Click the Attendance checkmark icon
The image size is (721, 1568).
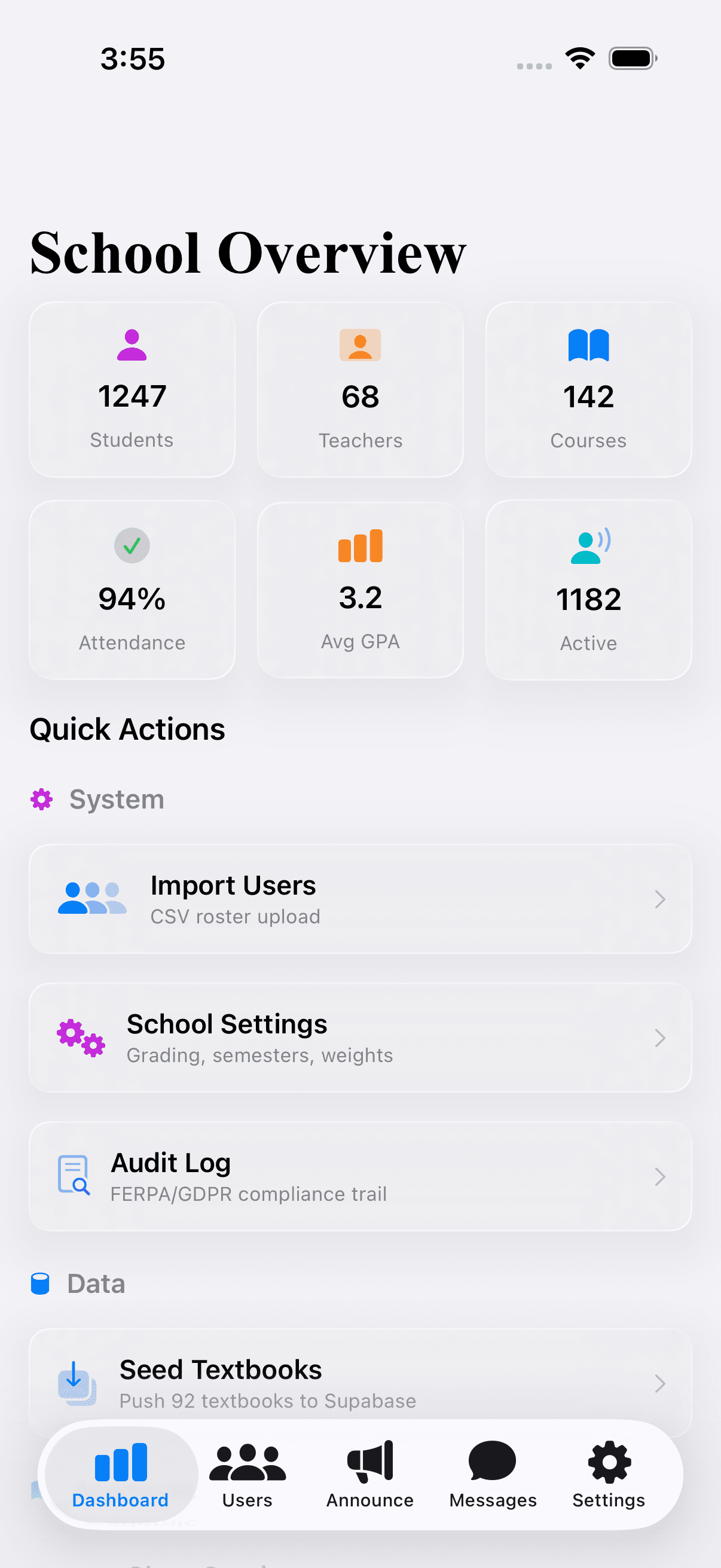[x=132, y=545]
